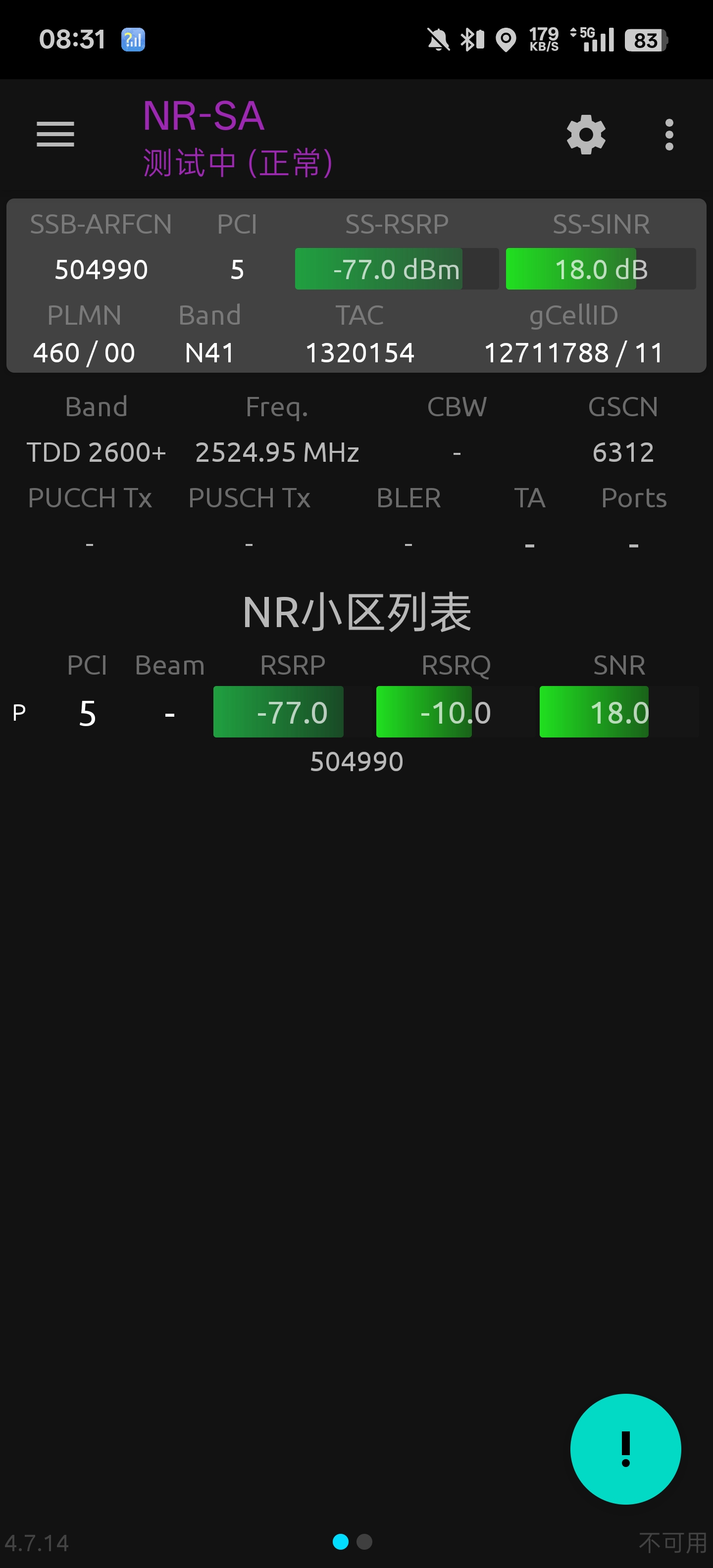Viewport: 713px width, 1568px height.
Task: Tap the second page indicator dot
Action: 366,1542
